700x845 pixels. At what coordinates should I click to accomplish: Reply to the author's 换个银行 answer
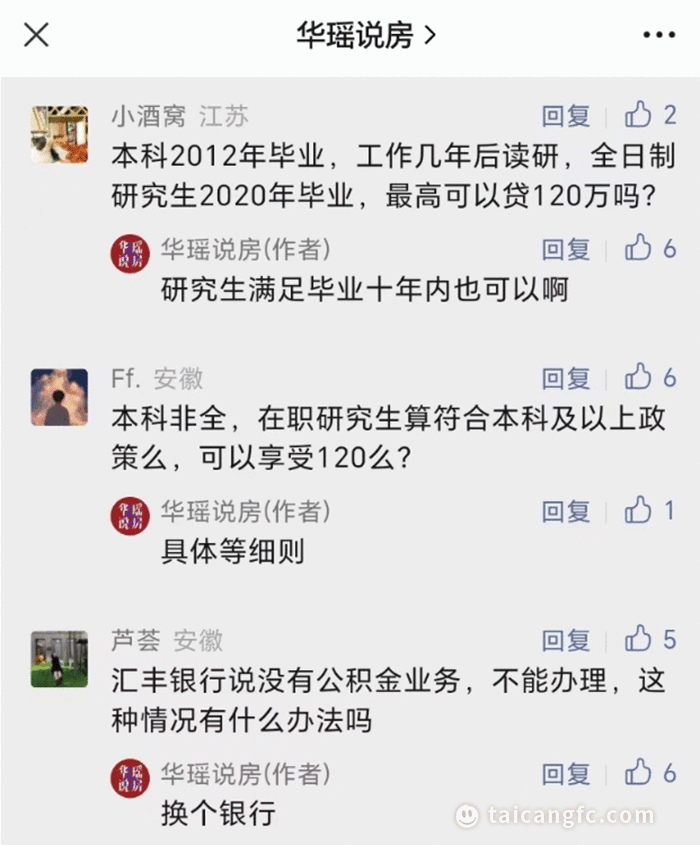coord(566,773)
